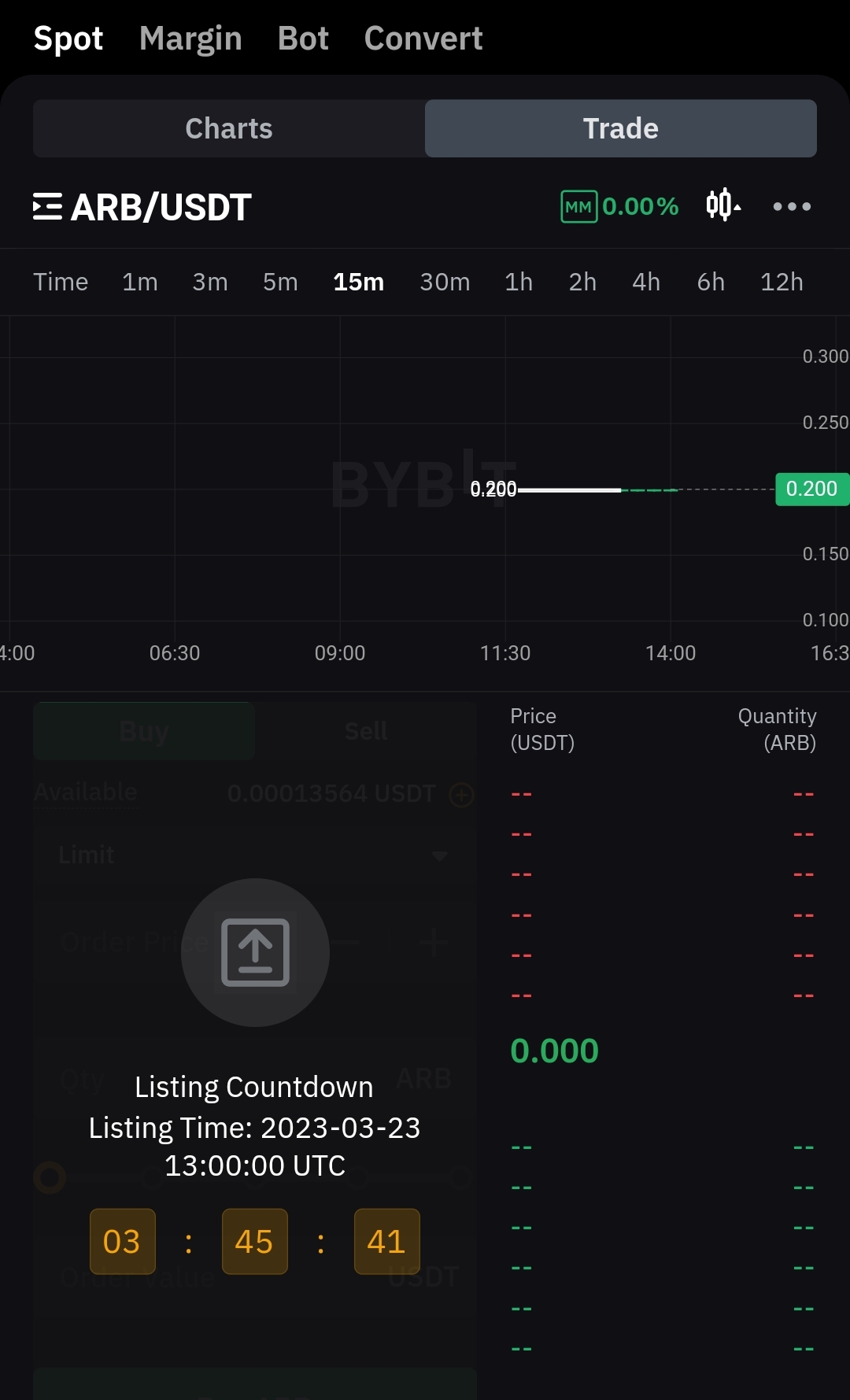This screenshot has height=1400, width=850.
Task: Switch to the Margin tab
Action: (190, 39)
